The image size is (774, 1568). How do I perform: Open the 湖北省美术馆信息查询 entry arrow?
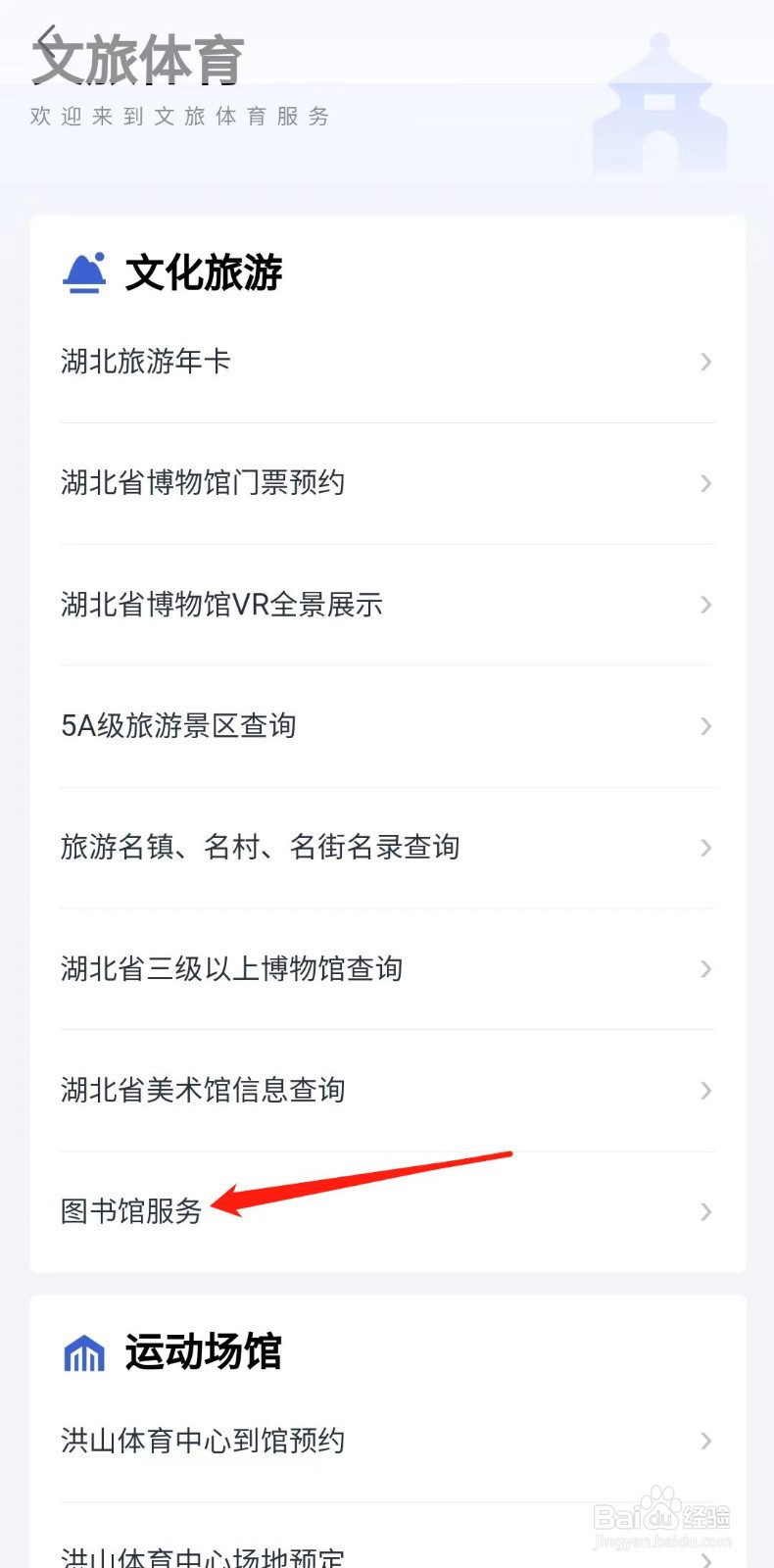(x=705, y=1090)
